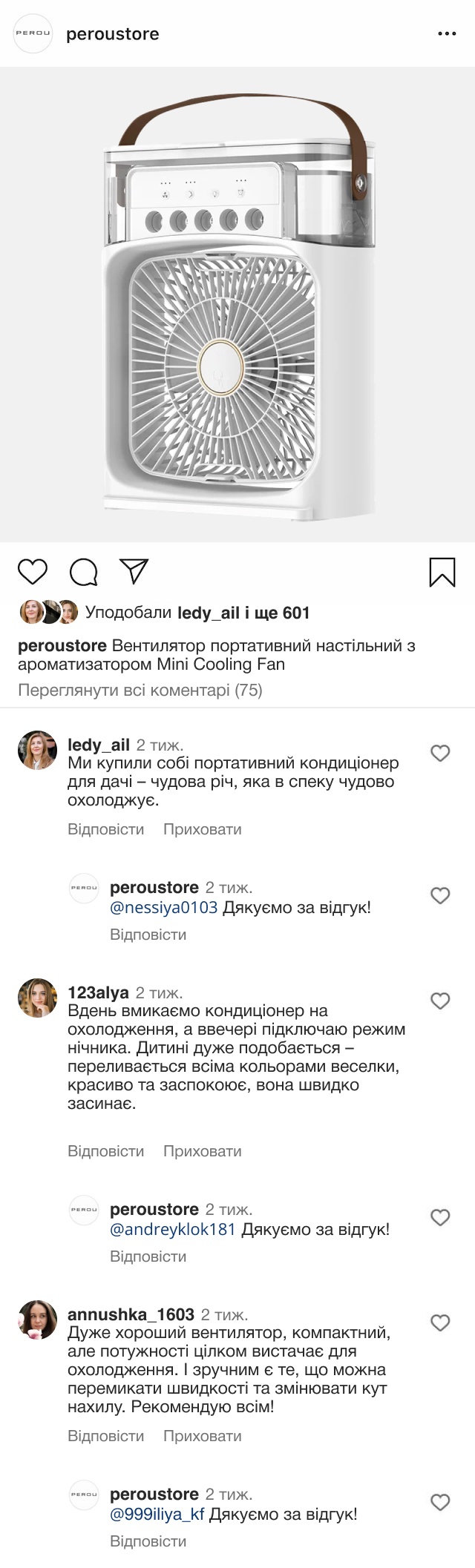Like annushka_1603's comment
475x1568 pixels.
click(x=440, y=1322)
